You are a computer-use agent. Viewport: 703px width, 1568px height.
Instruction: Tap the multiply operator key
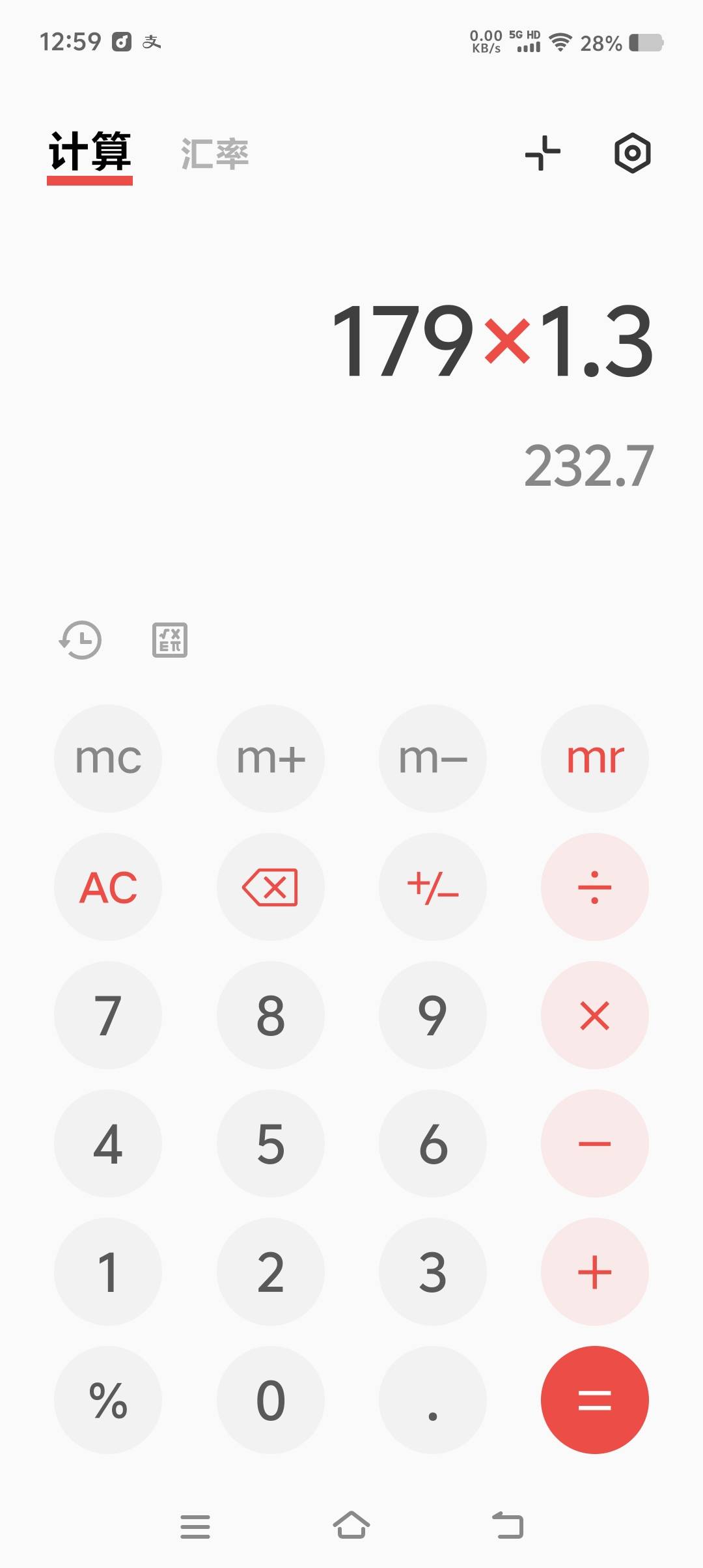click(x=595, y=1015)
